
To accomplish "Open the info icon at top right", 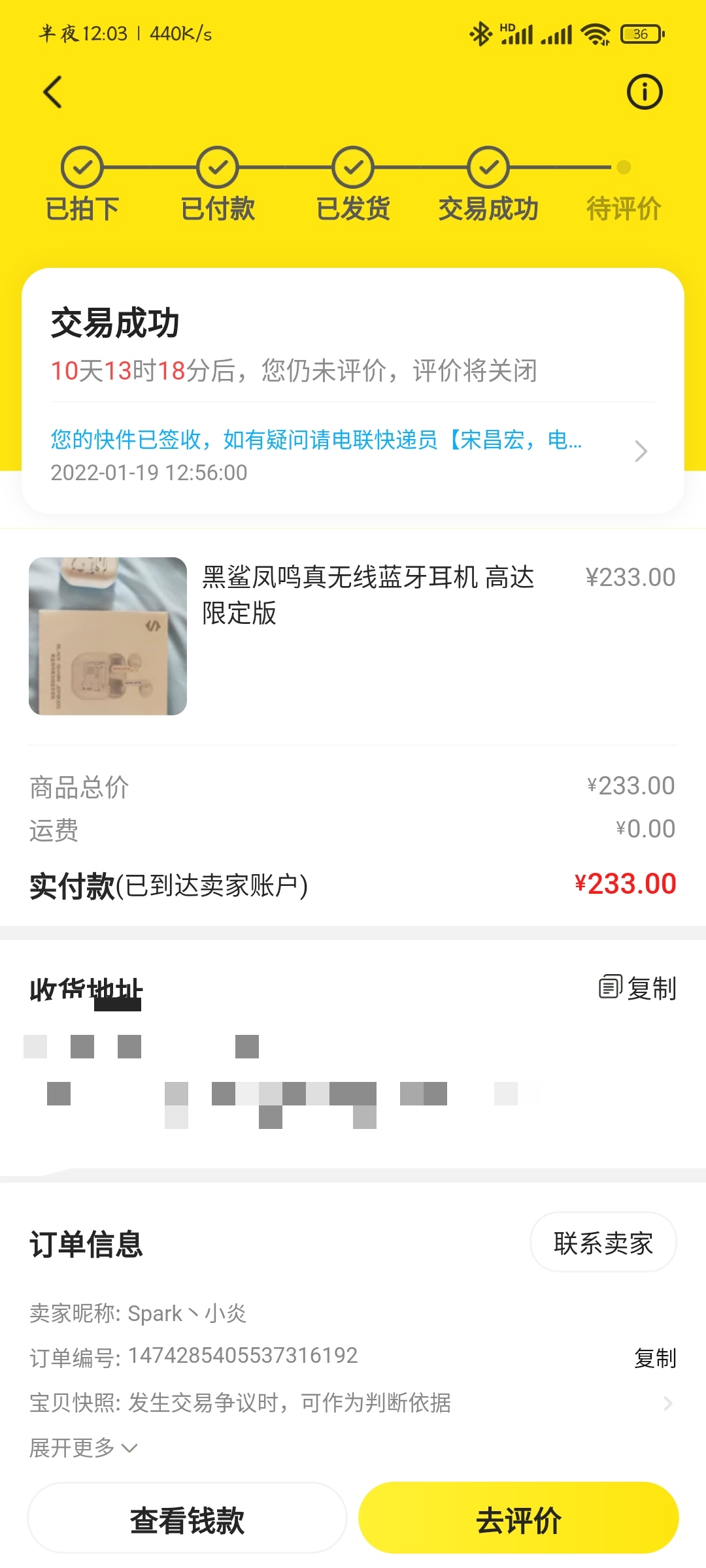I will (645, 92).
